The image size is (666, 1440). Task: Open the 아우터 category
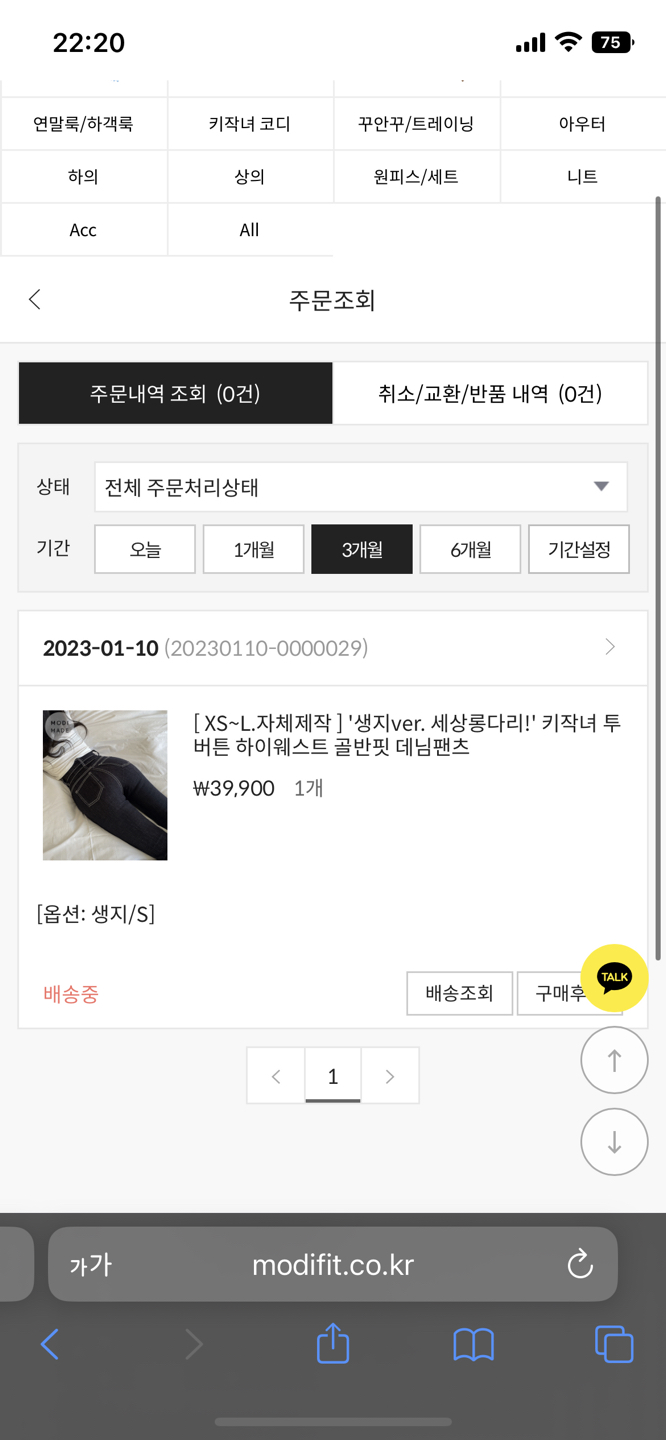tap(582, 124)
